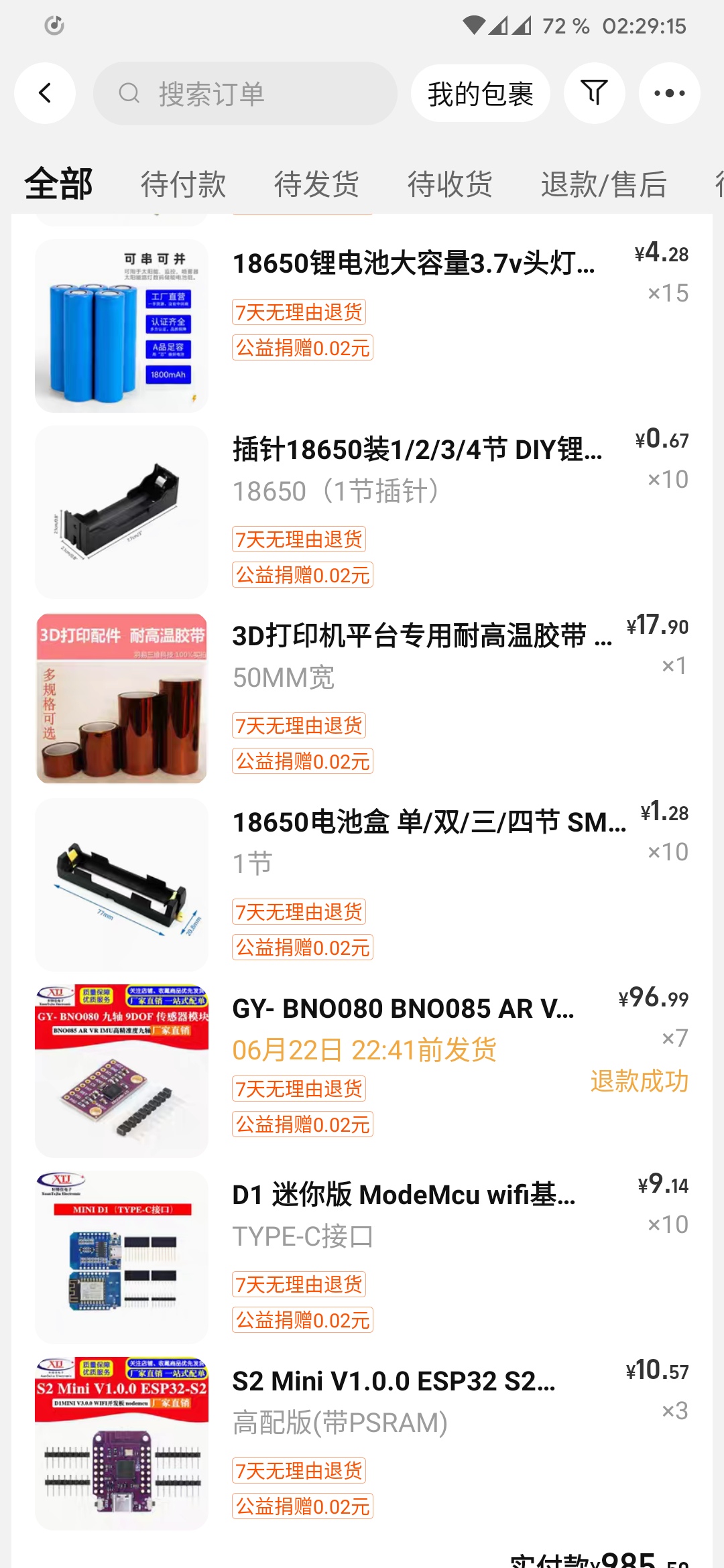Go back using the top-left arrow
Screen dimensions: 724x1568
coord(45,93)
